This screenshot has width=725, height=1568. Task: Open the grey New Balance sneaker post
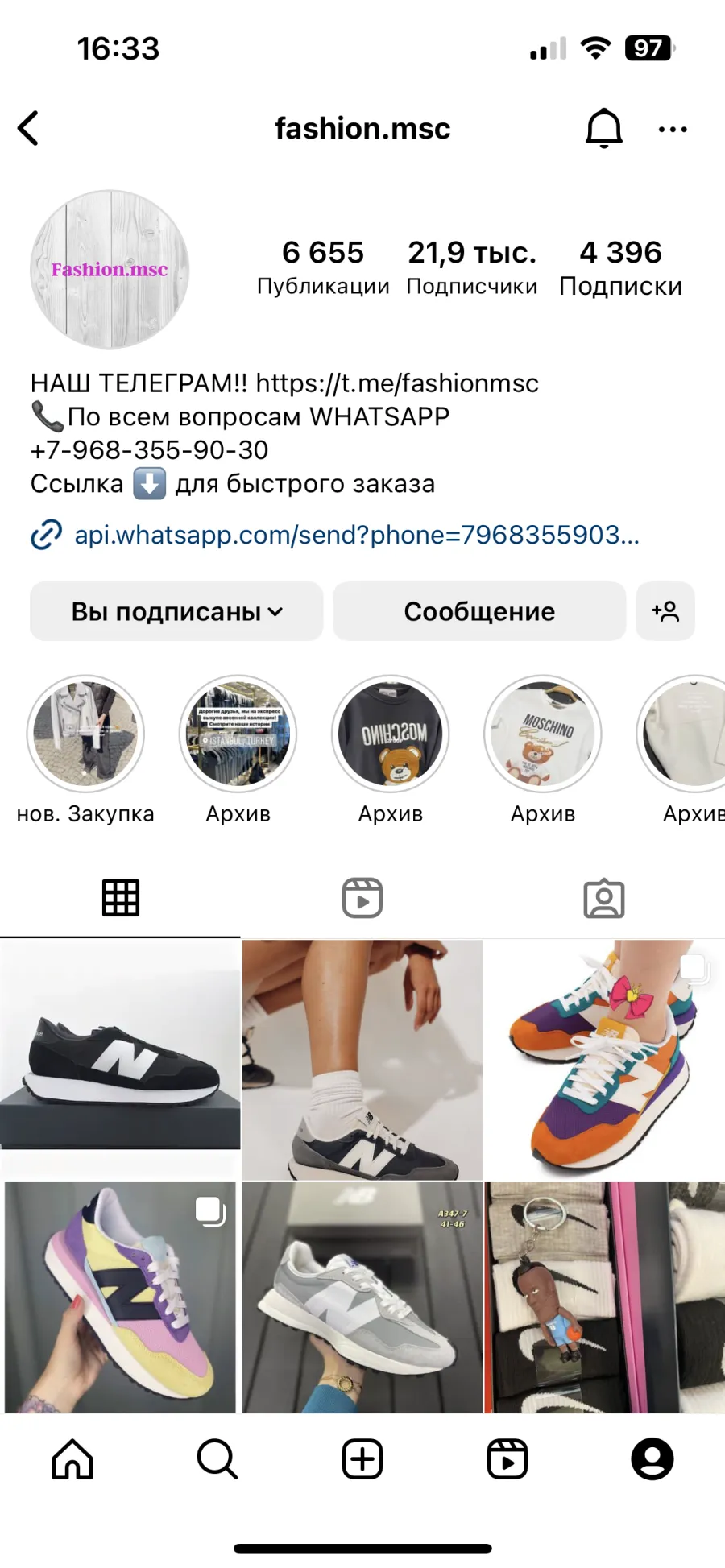362,1297
